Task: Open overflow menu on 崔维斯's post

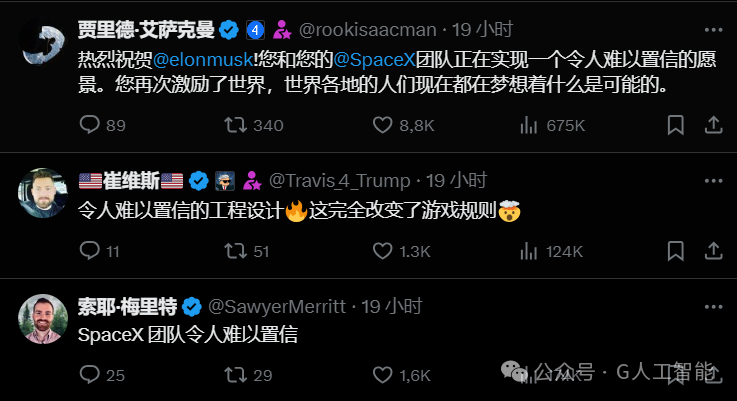Action: (713, 181)
